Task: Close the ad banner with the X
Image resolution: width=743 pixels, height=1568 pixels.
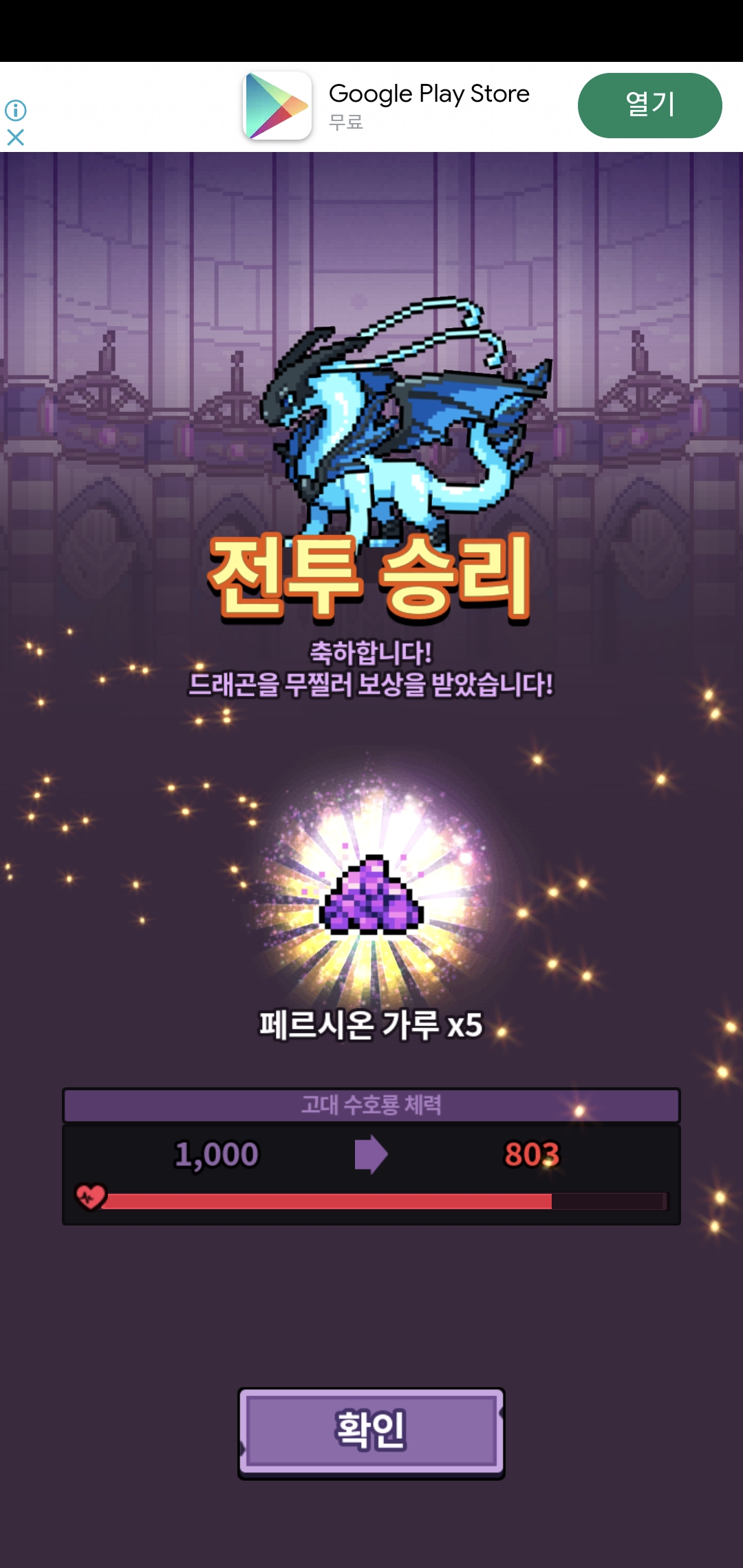Action: (x=16, y=138)
